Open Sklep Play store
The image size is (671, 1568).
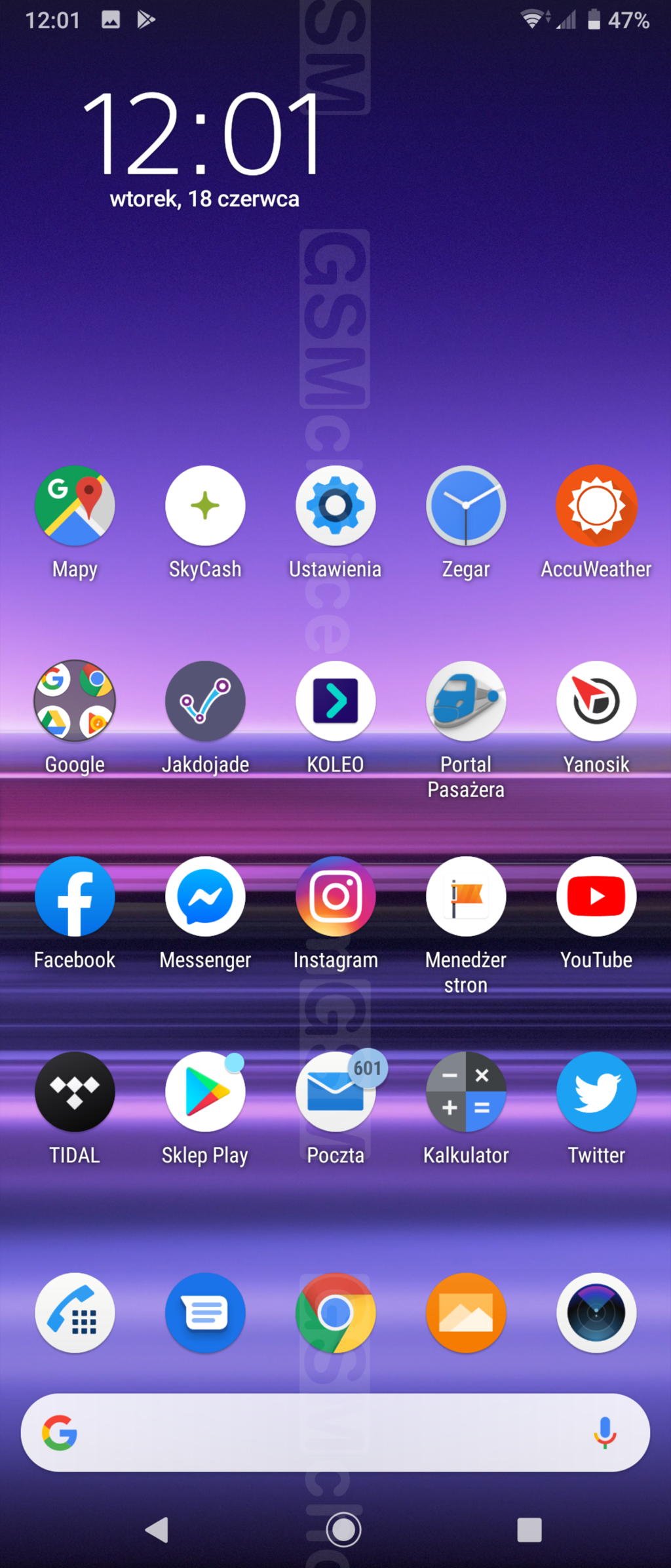click(205, 1091)
